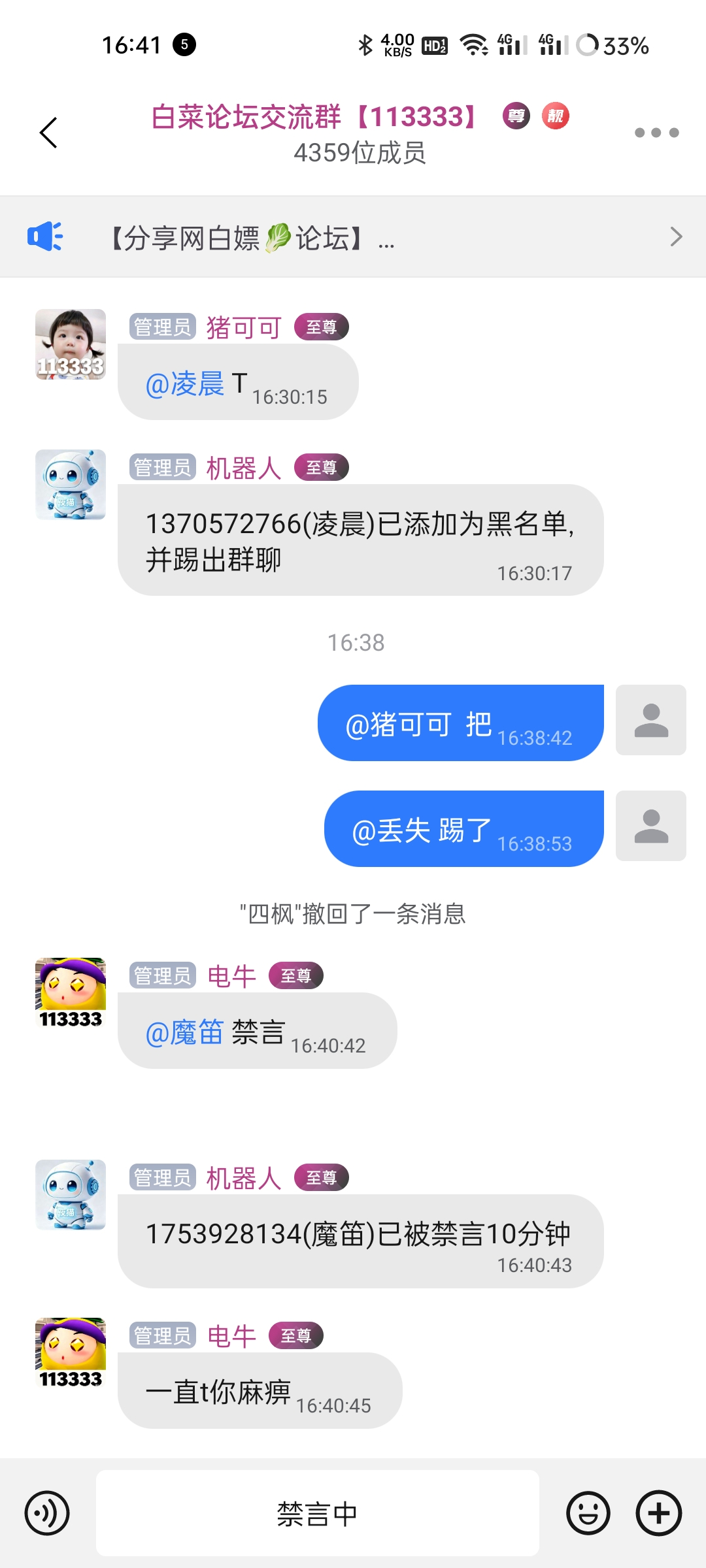This screenshot has width=706, height=1568.
Task: Open the group announcement banner
Action: pyautogui.click(x=353, y=237)
